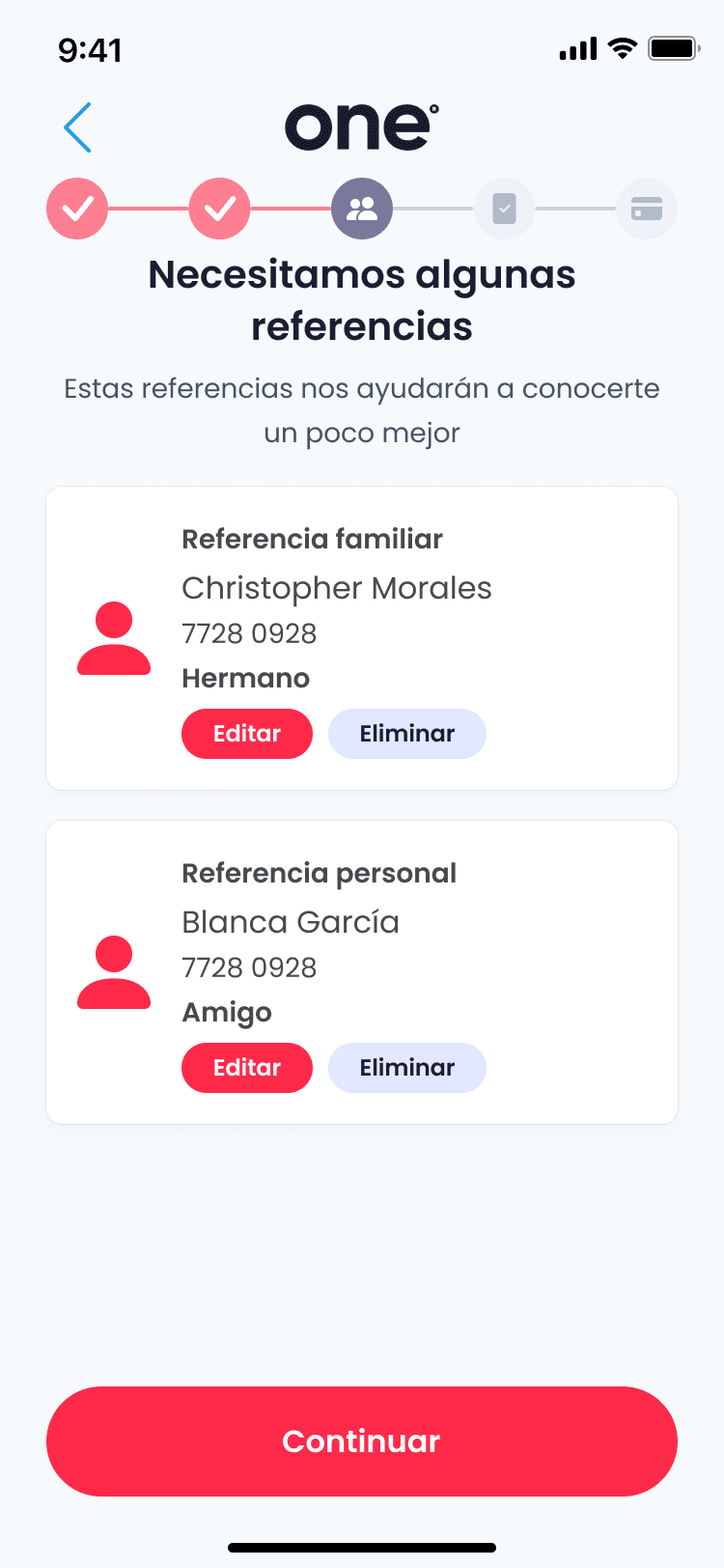Click the red person avatar for Christopher Morales
This screenshot has height=1568, width=724.
[113, 636]
